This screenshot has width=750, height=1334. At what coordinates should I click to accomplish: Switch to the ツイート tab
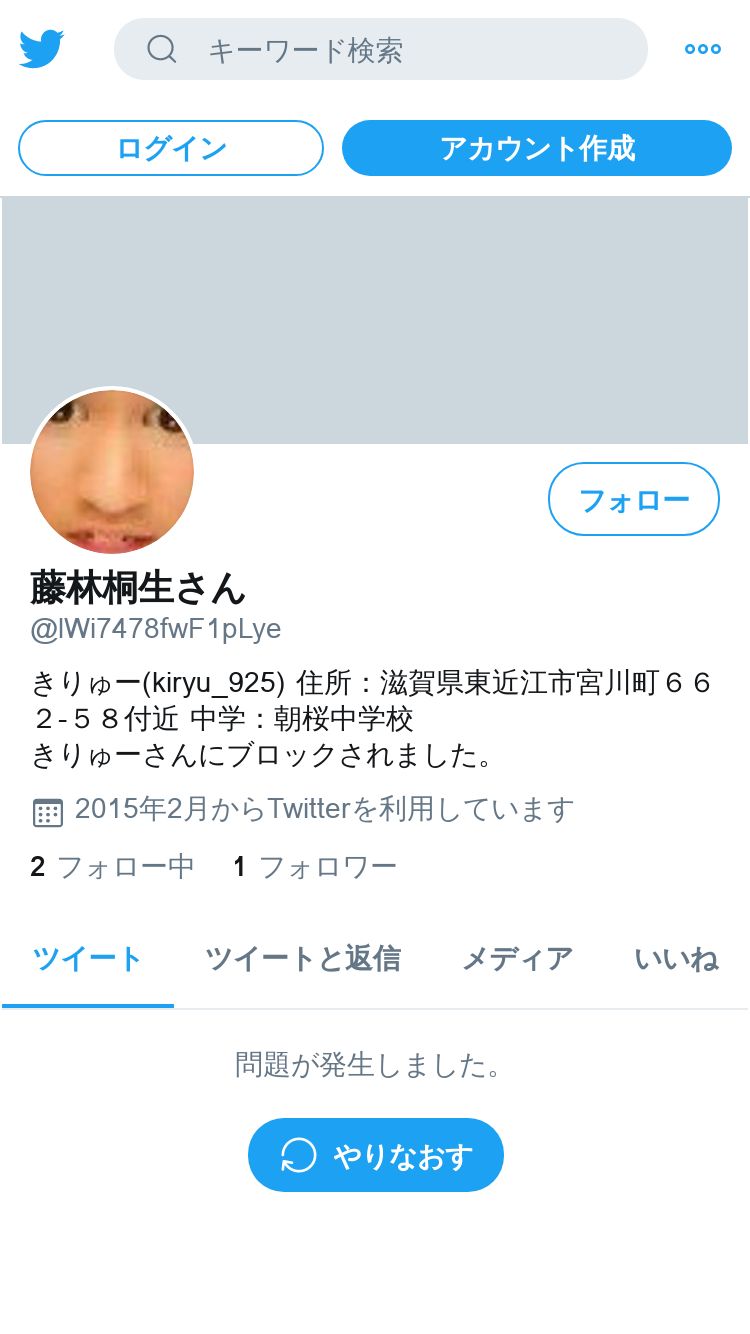(x=88, y=959)
